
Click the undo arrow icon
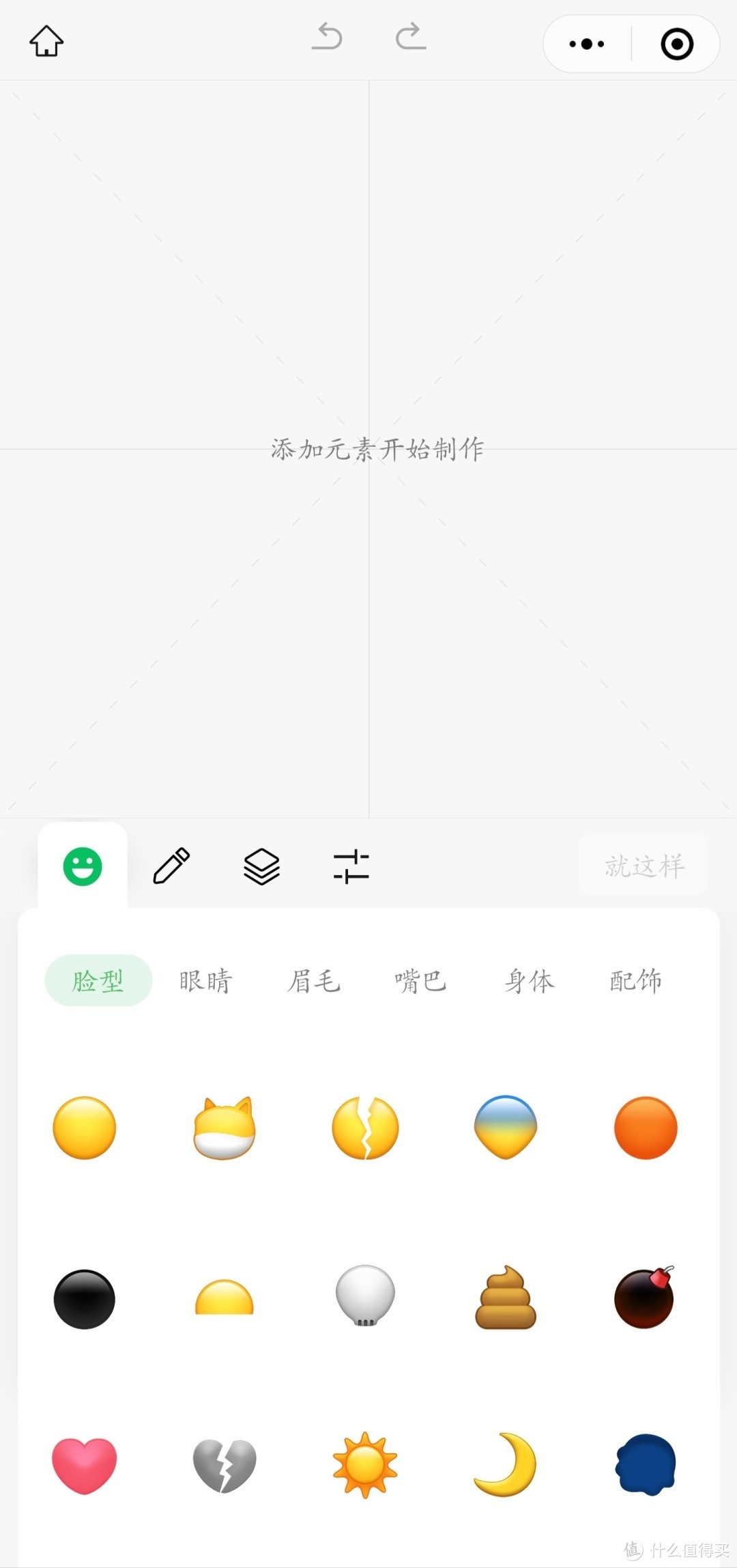tap(327, 39)
